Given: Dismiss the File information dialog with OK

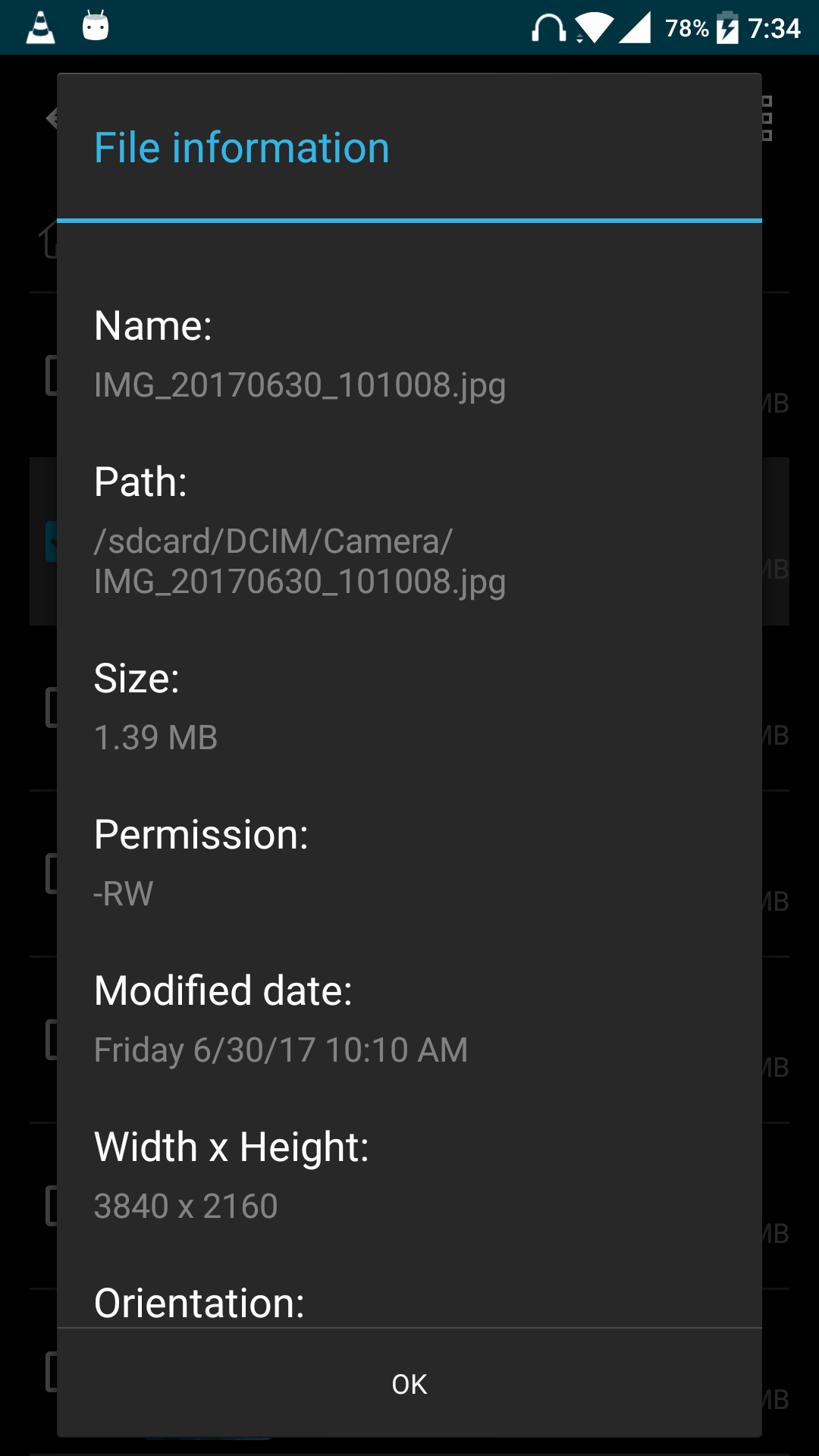Looking at the screenshot, I should click(409, 1384).
